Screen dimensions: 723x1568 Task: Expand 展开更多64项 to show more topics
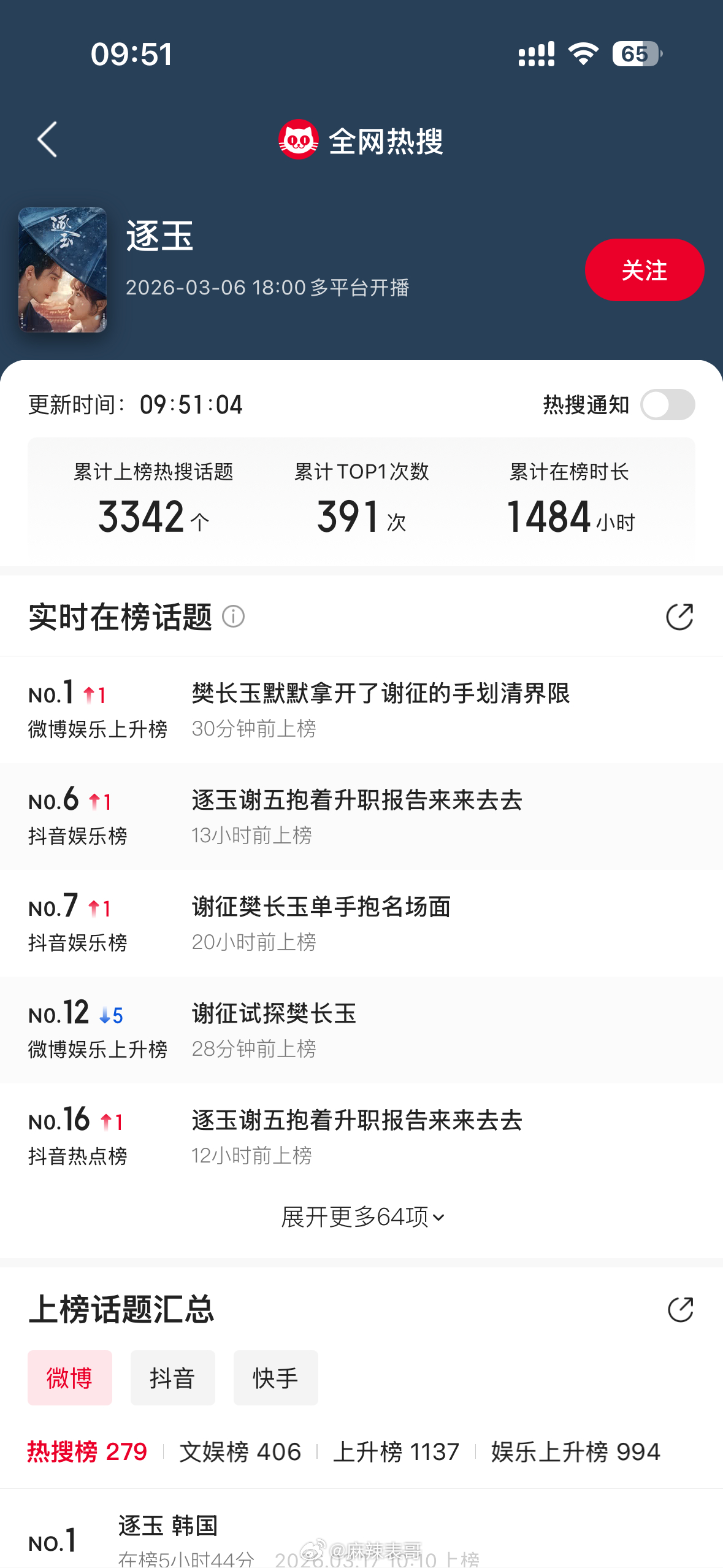(x=361, y=1217)
